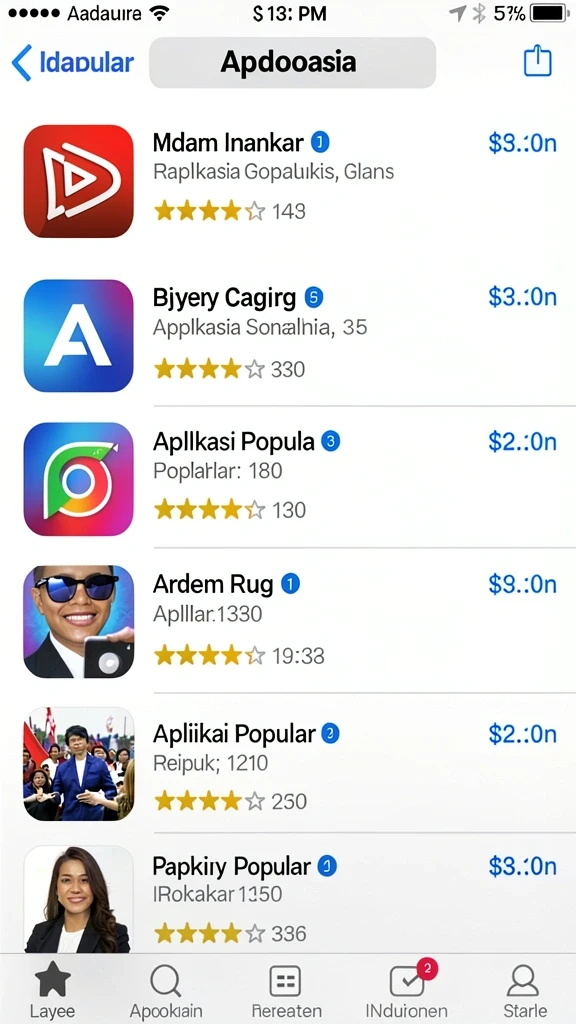Open the Apliikai Popular app listing
Image resolution: width=576 pixels, height=1024 pixels.
pos(288,763)
